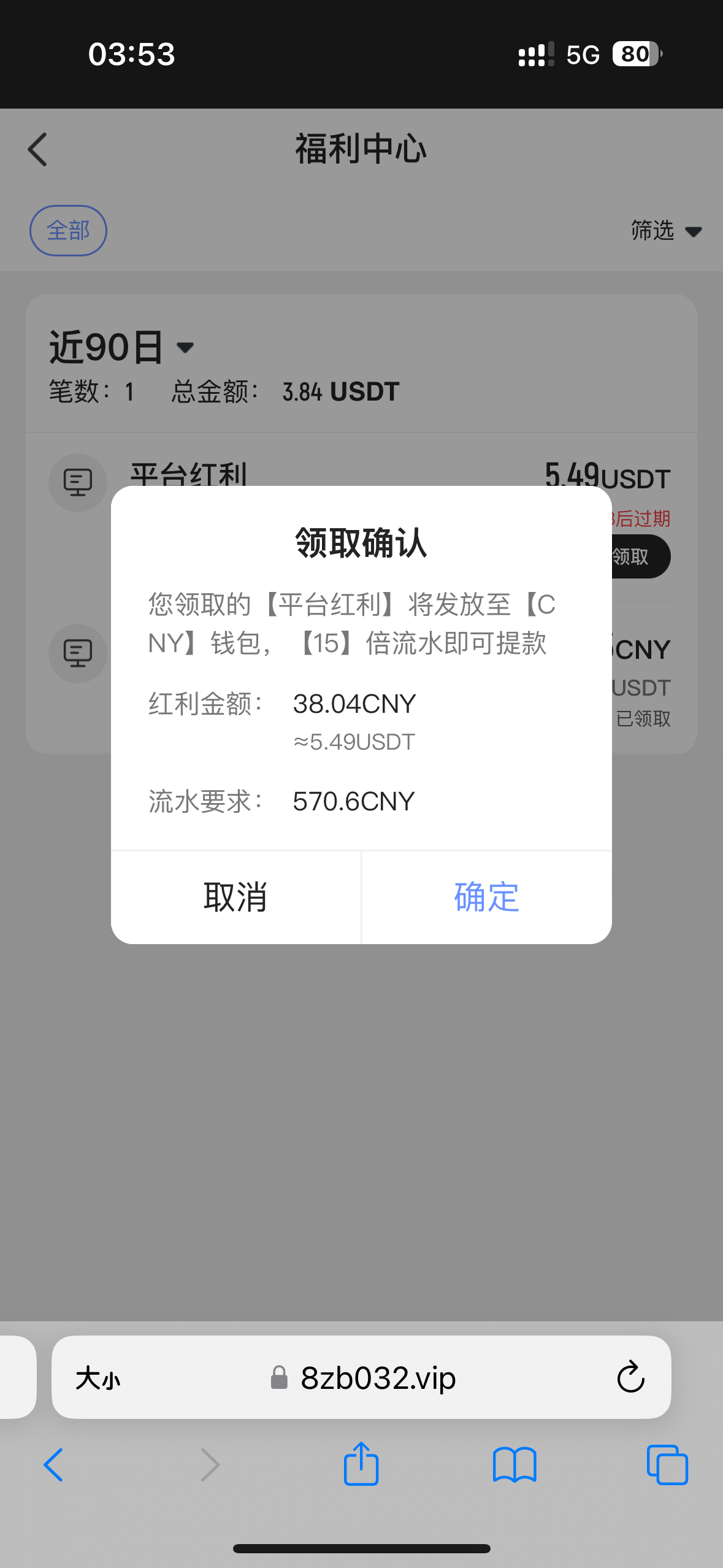
Task: Open Safari bookmarks
Action: 515,1465
